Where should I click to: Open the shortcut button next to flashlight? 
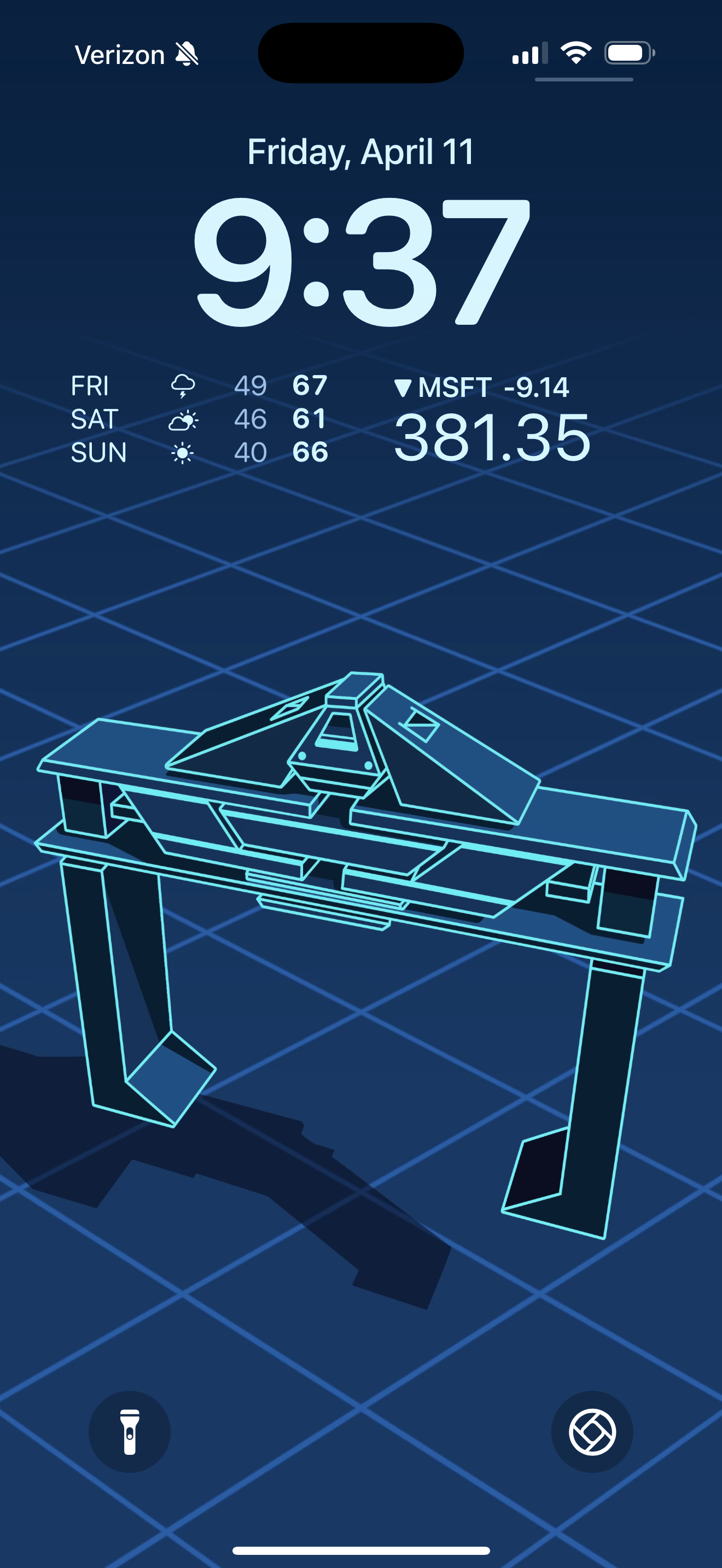point(592,1432)
